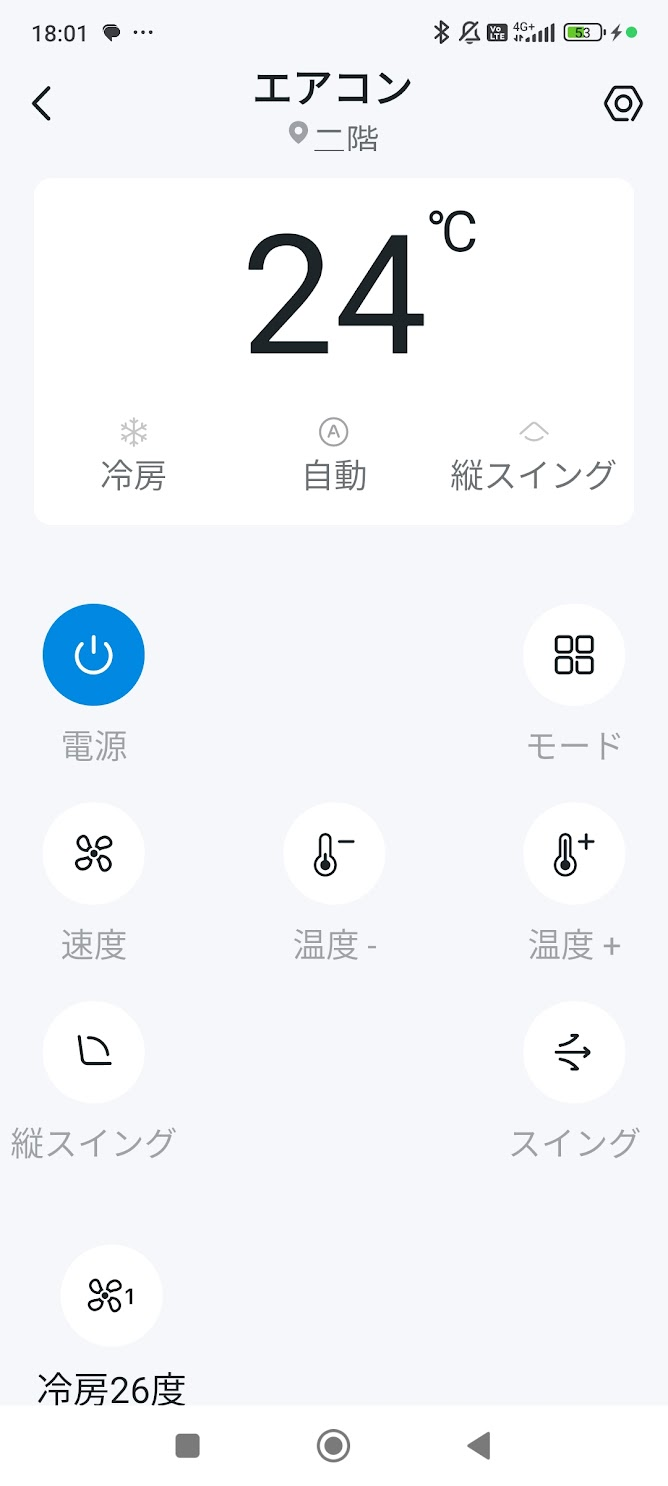Change the air conditioner mode with モード
The height and width of the screenshot is (1486, 668).
coord(574,655)
